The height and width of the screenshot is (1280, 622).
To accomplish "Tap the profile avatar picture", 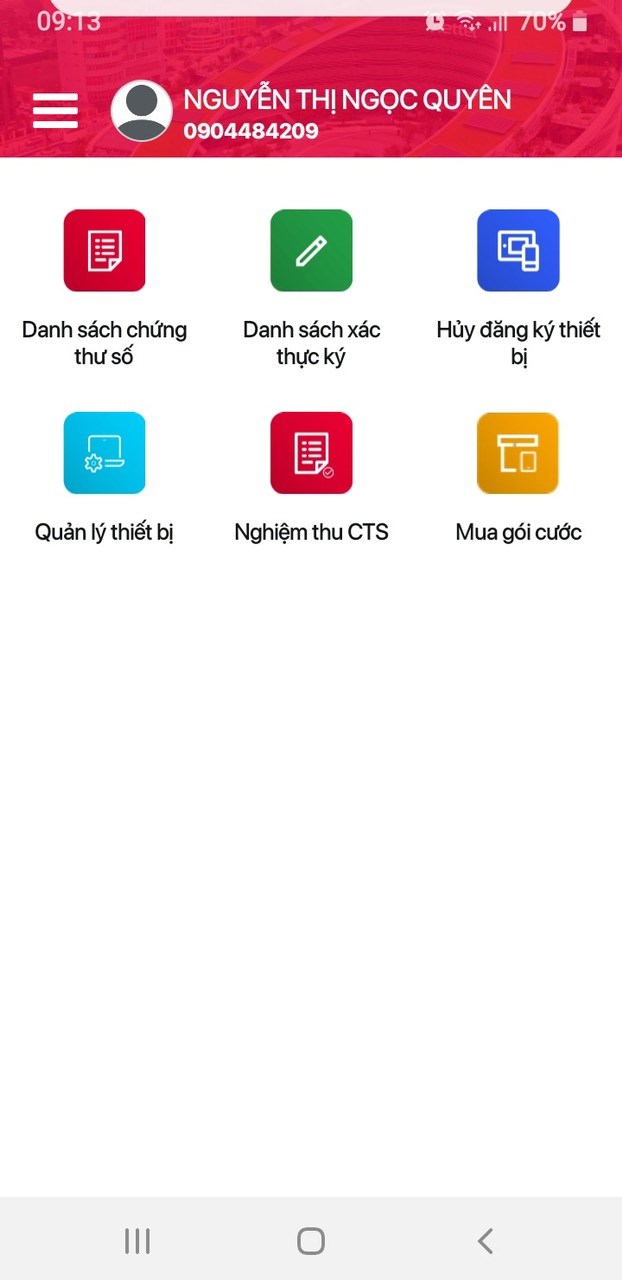I will coord(141,110).
